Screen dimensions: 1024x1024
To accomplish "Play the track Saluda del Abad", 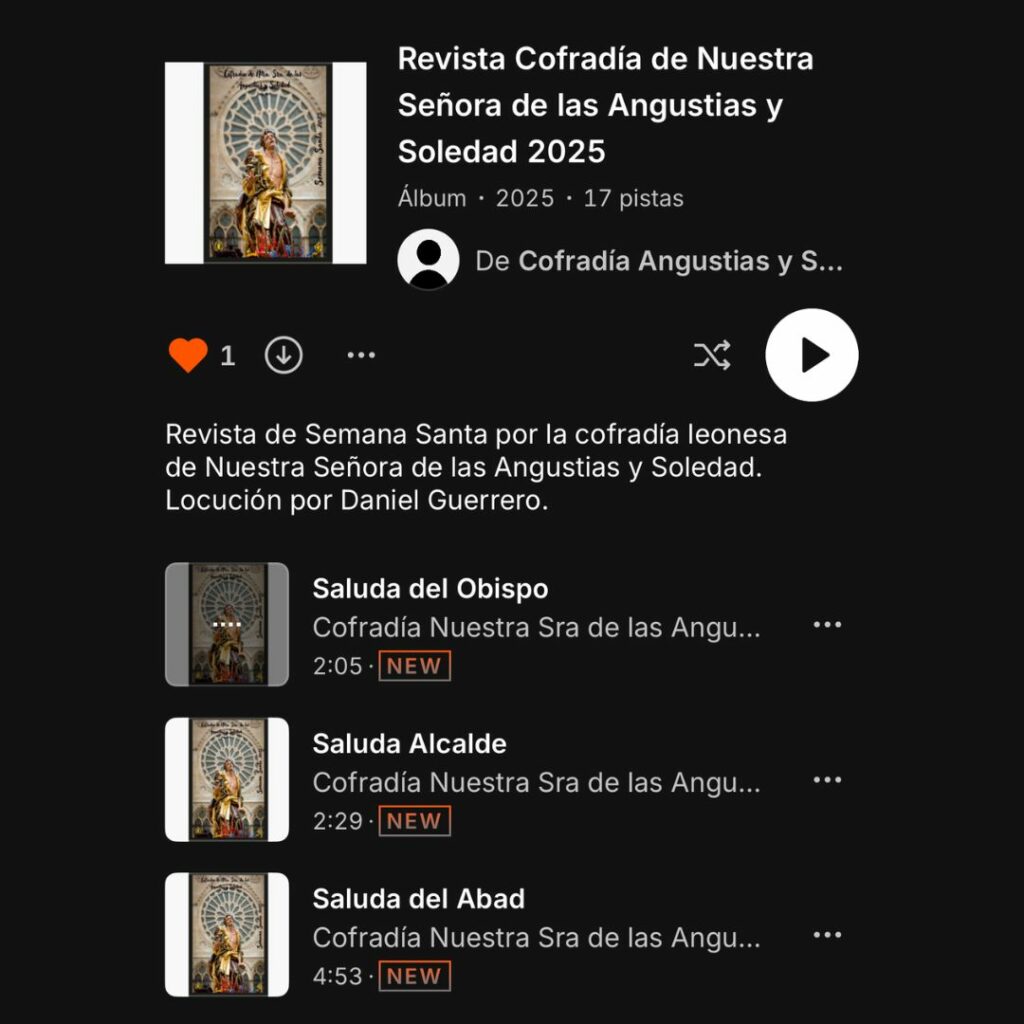I will click(x=419, y=899).
